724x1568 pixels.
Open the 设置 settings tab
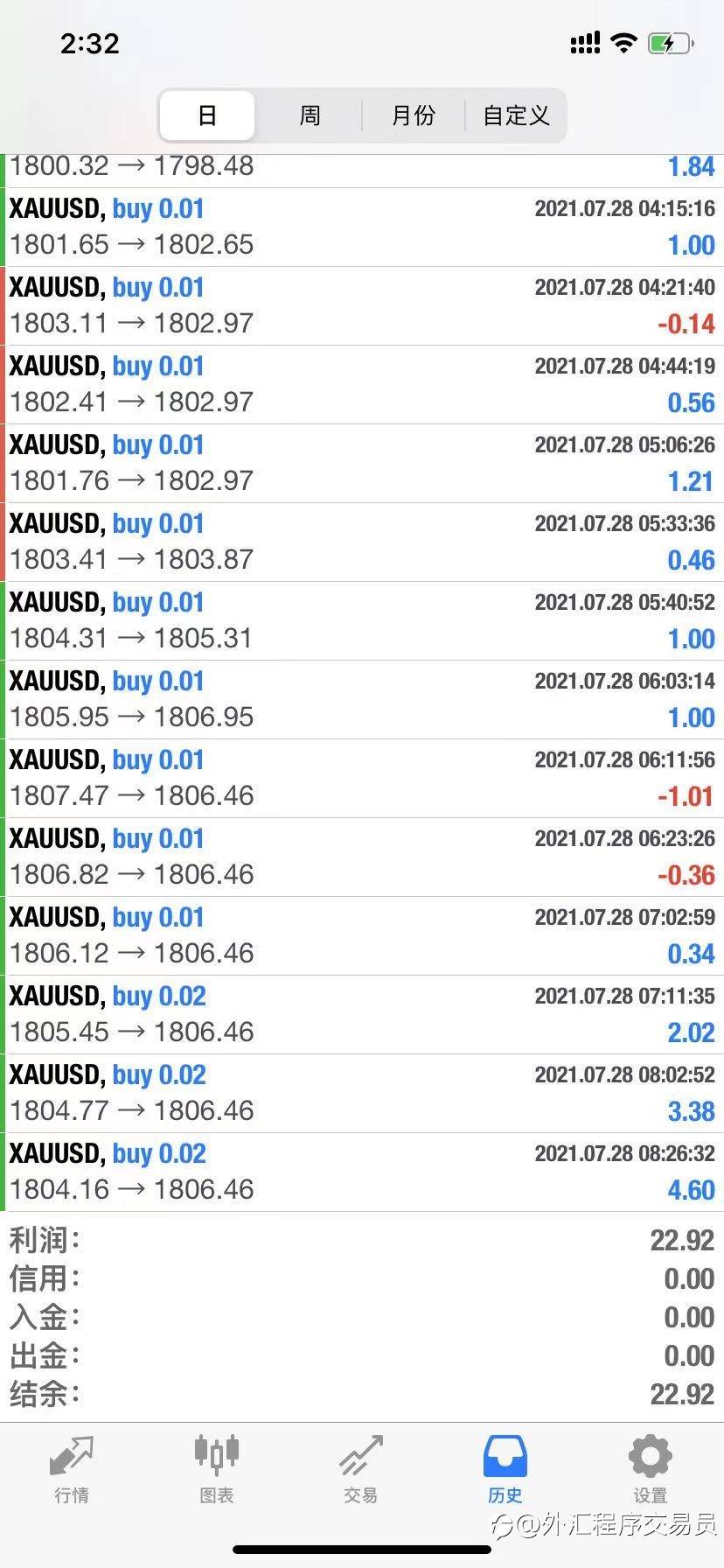[x=650, y=1470]
